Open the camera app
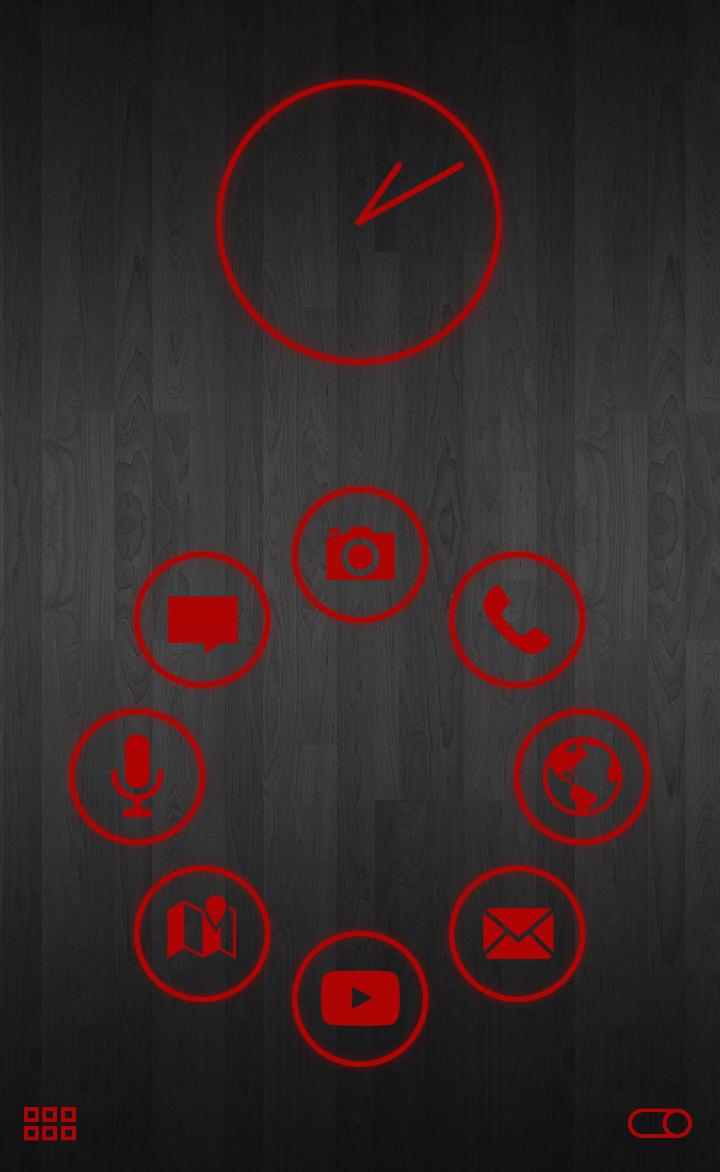 (x=360, y=555)
